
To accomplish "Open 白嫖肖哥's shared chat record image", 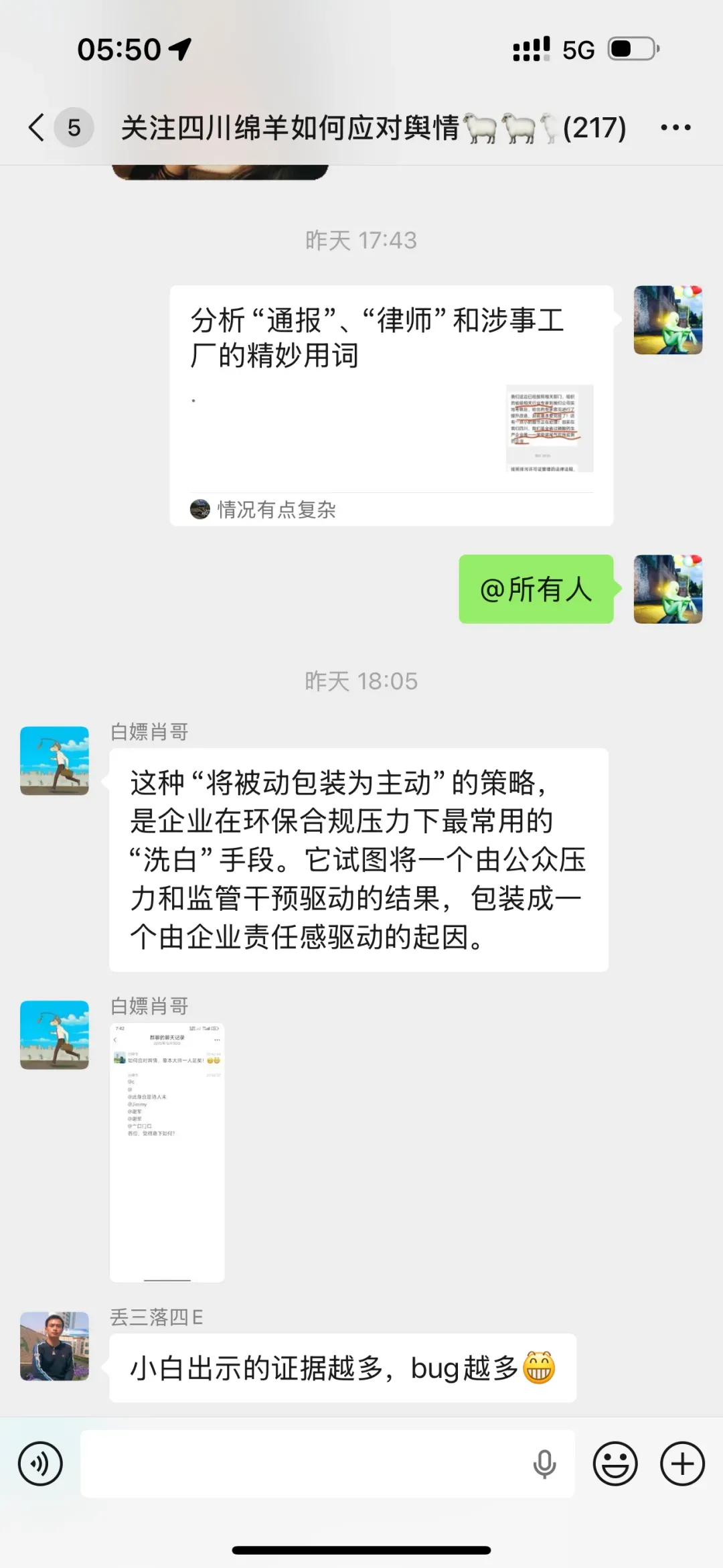I will [167, 1152].
